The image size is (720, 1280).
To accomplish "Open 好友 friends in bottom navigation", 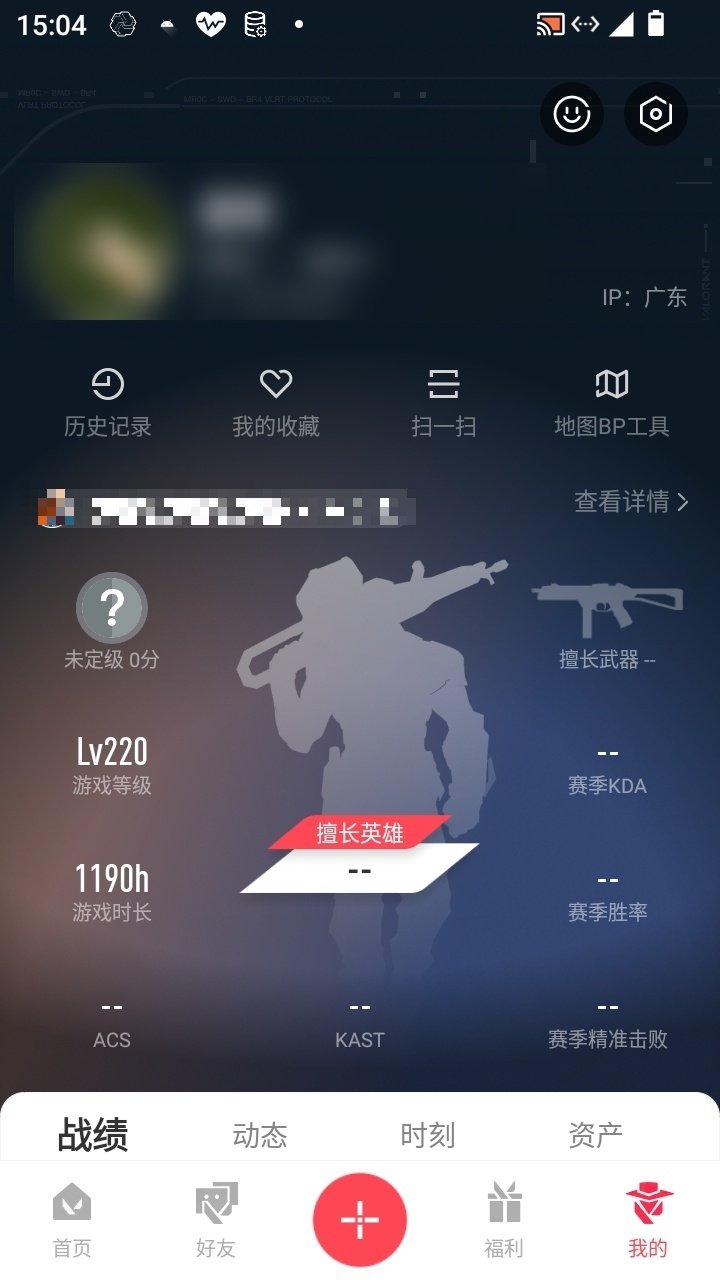I will [213, 1218].
